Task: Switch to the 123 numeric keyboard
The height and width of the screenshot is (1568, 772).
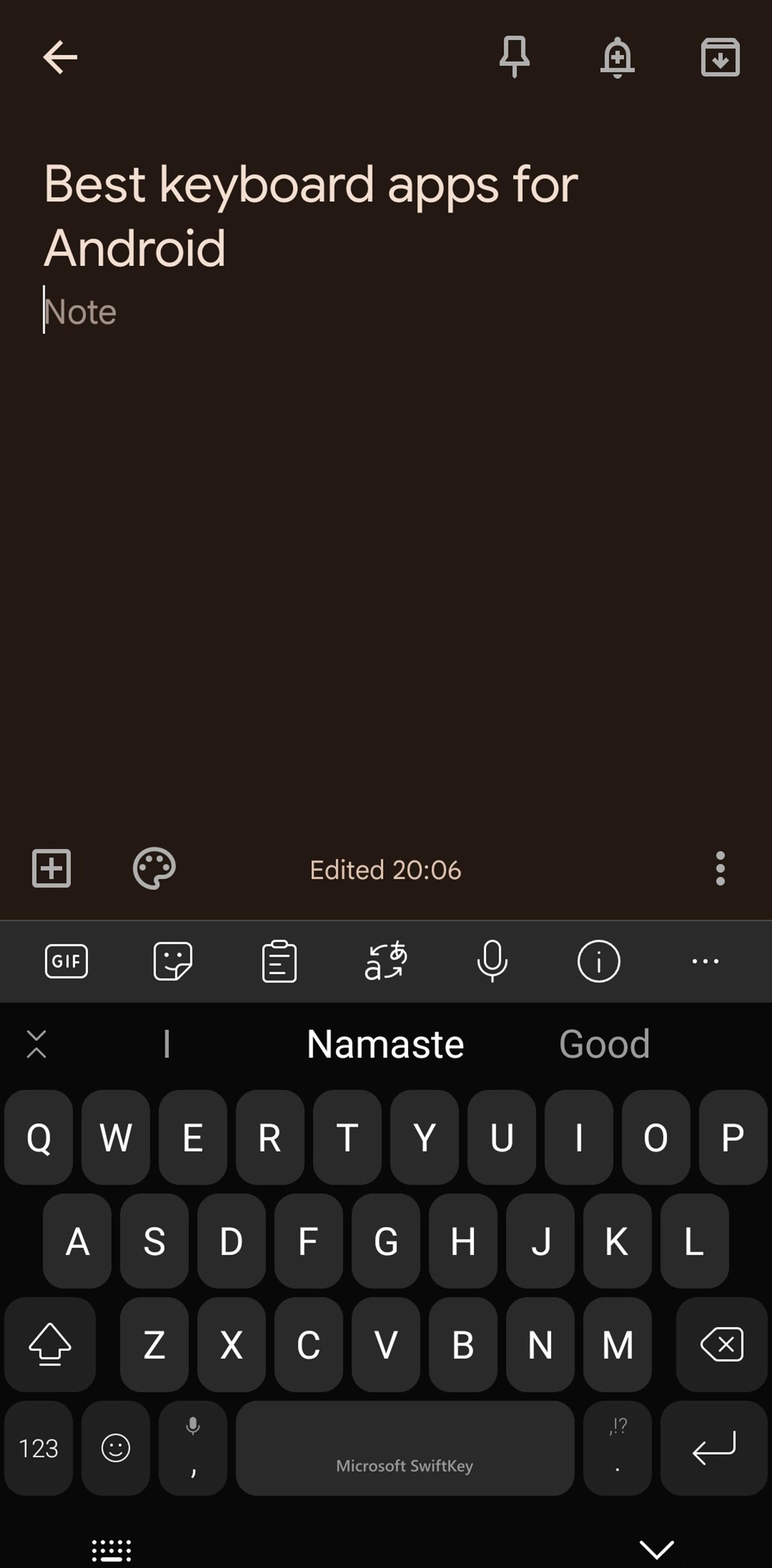Action: point(38,1448)
